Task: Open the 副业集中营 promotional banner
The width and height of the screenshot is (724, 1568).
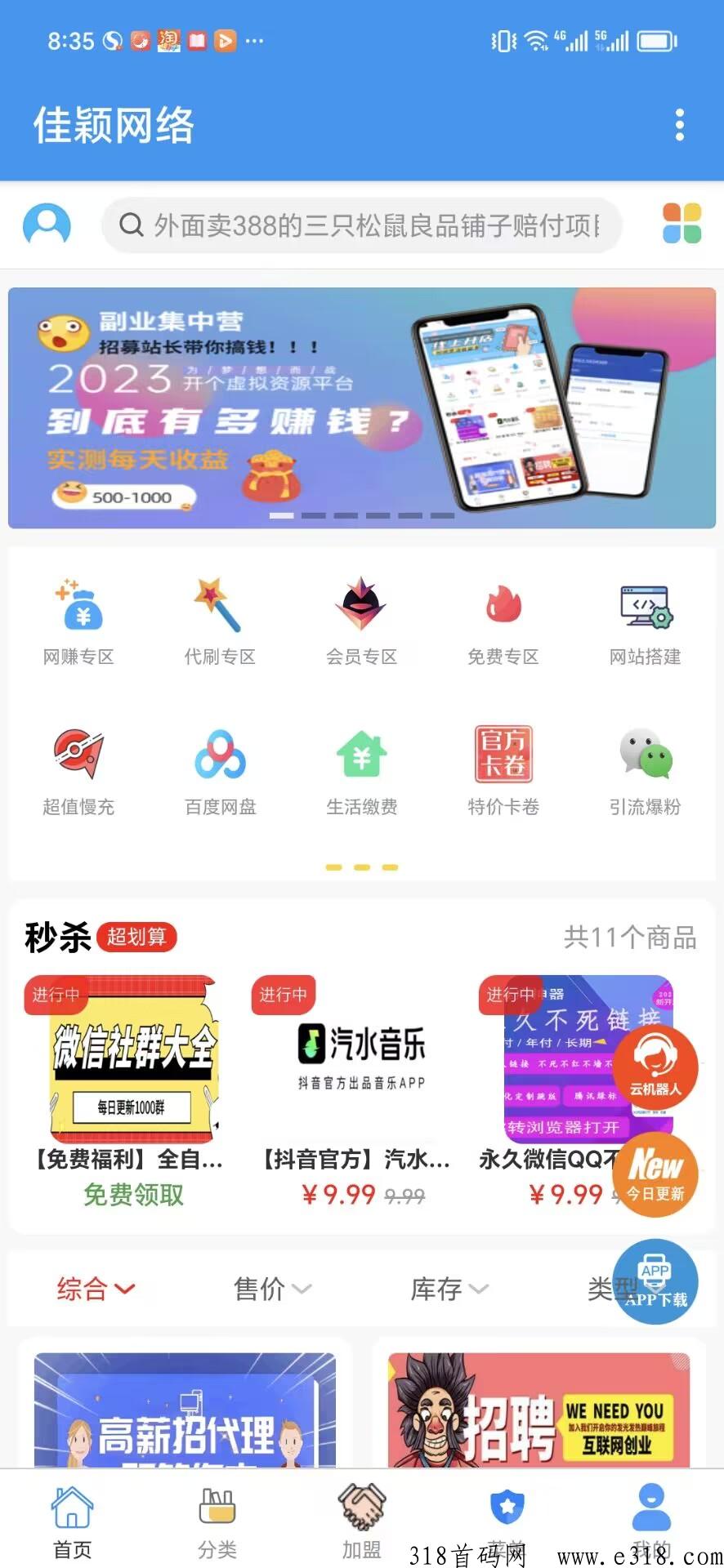Action: pos(362,408)
